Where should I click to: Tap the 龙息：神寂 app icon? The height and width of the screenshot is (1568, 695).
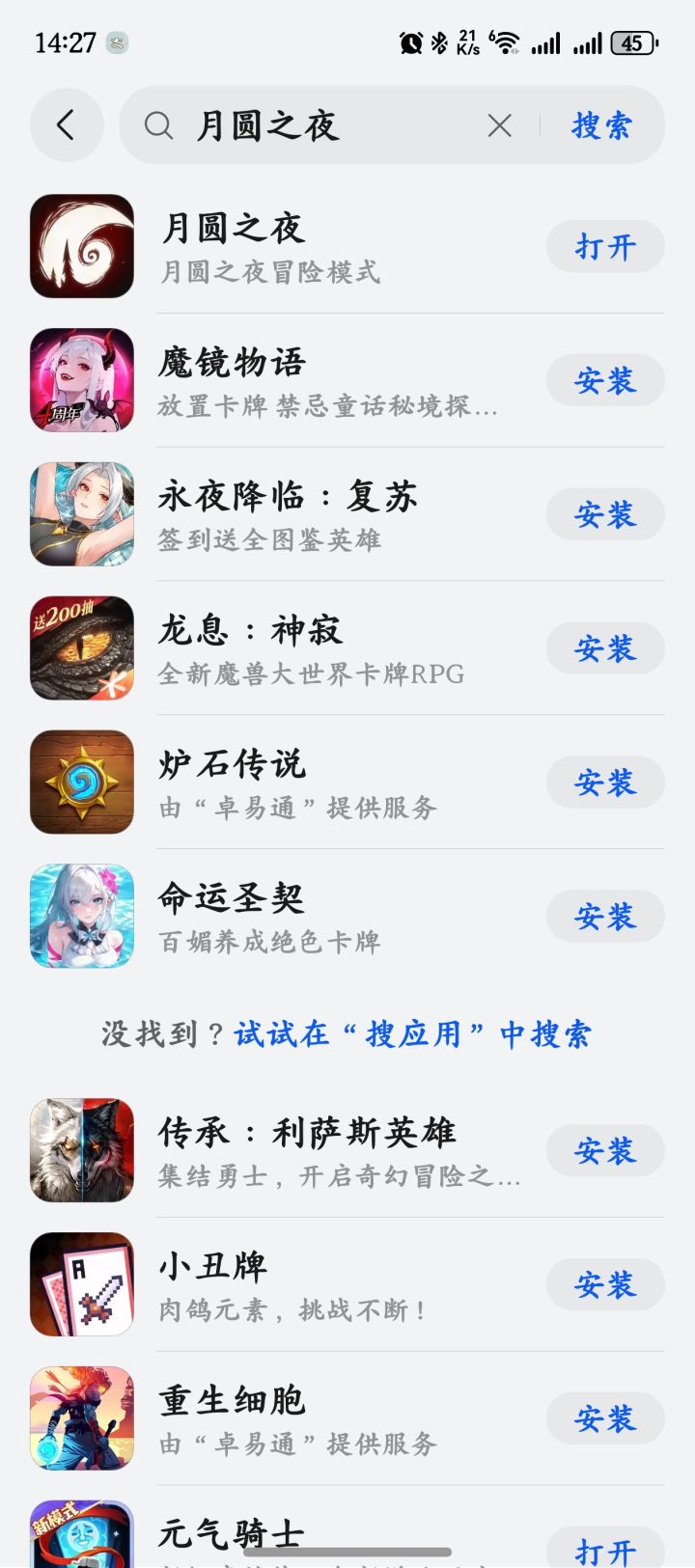tap(81, 648)
